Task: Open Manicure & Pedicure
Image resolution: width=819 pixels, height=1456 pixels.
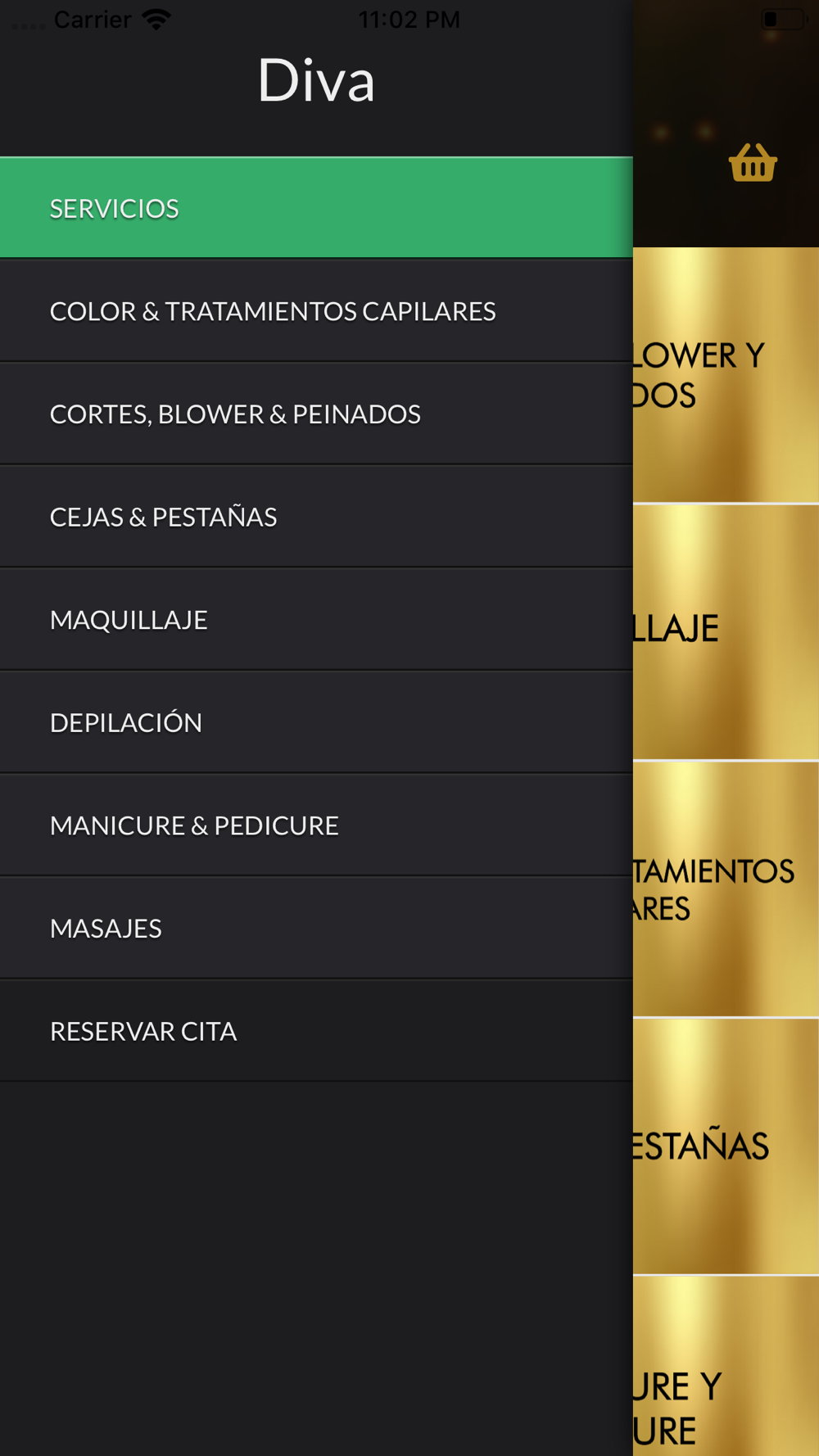Action: (316, 825)
